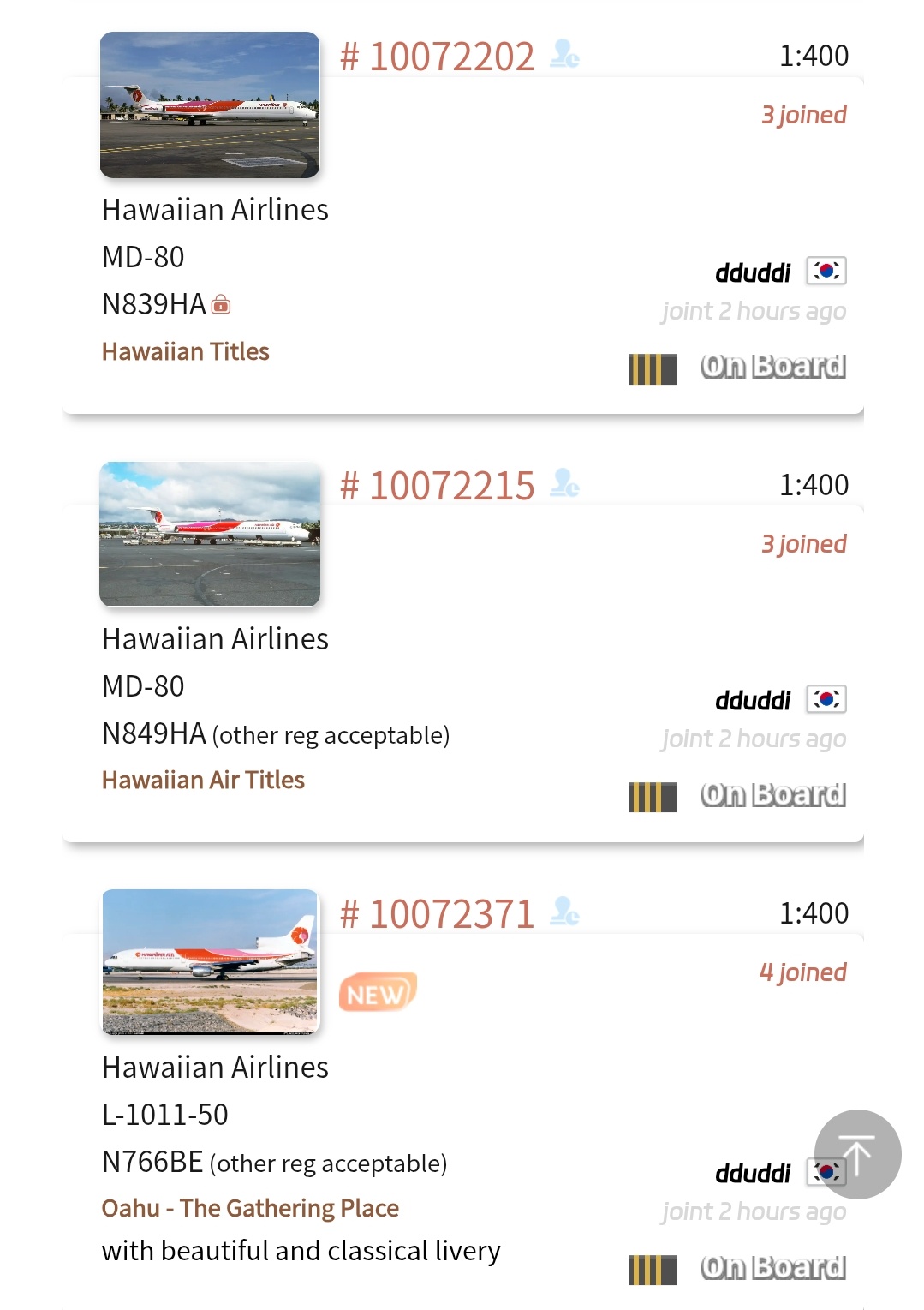Click the Korean flag icon beside dduddi on #10072202
The height and width of the screenshot is (1310, 924).
click(x=828, y=270)
